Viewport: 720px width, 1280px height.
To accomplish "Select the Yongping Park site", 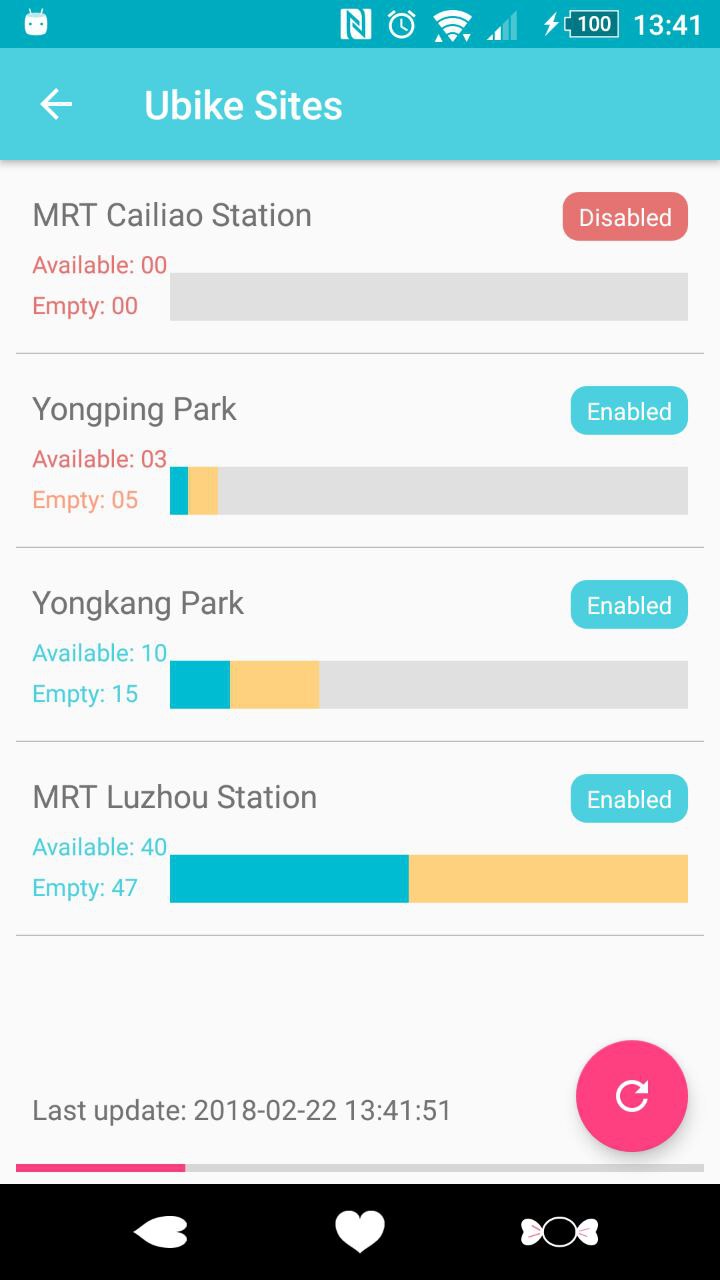I will click(135, 409).
